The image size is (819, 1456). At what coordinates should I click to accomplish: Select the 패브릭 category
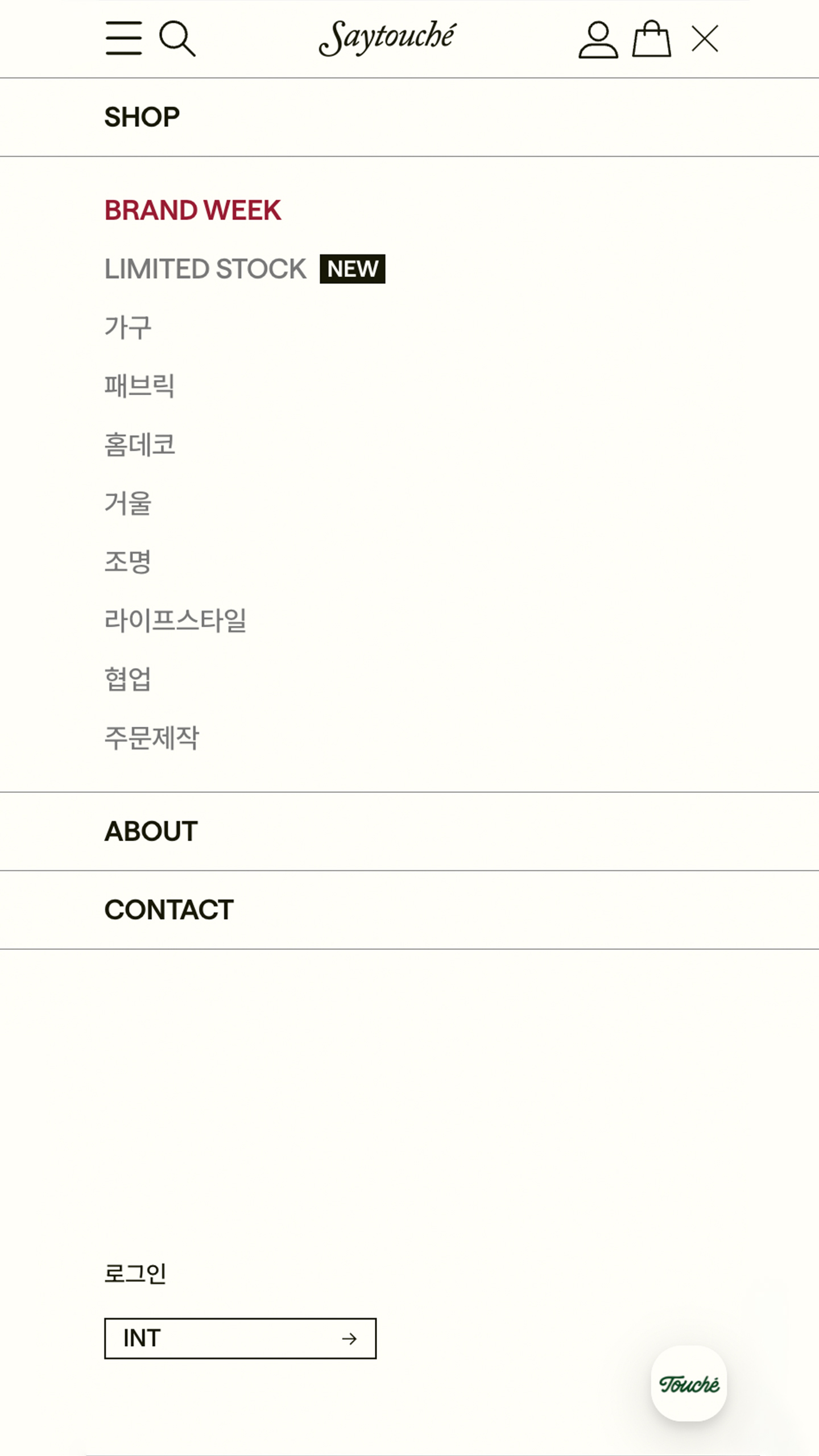[x=139, y=386]
